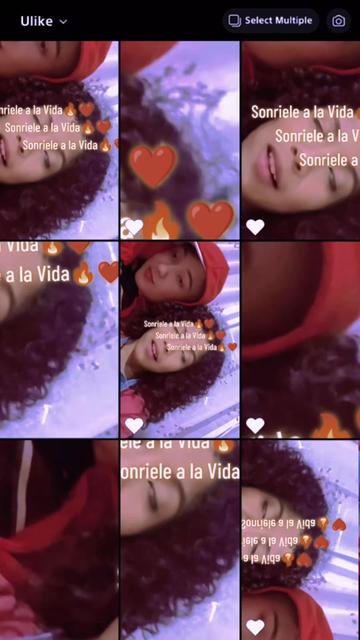Open the photo showing two faces with red hood

click(x=180, y=340)
